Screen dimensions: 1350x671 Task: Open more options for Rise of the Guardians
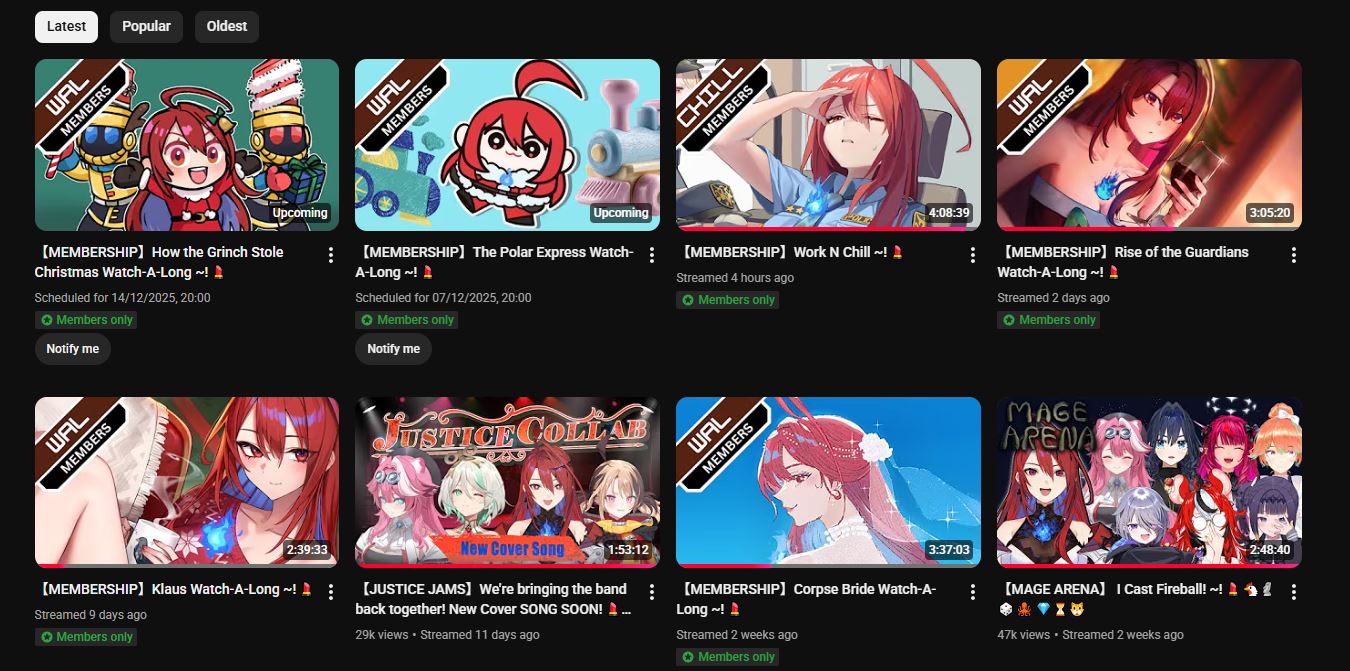click(x=1294, y=255)
